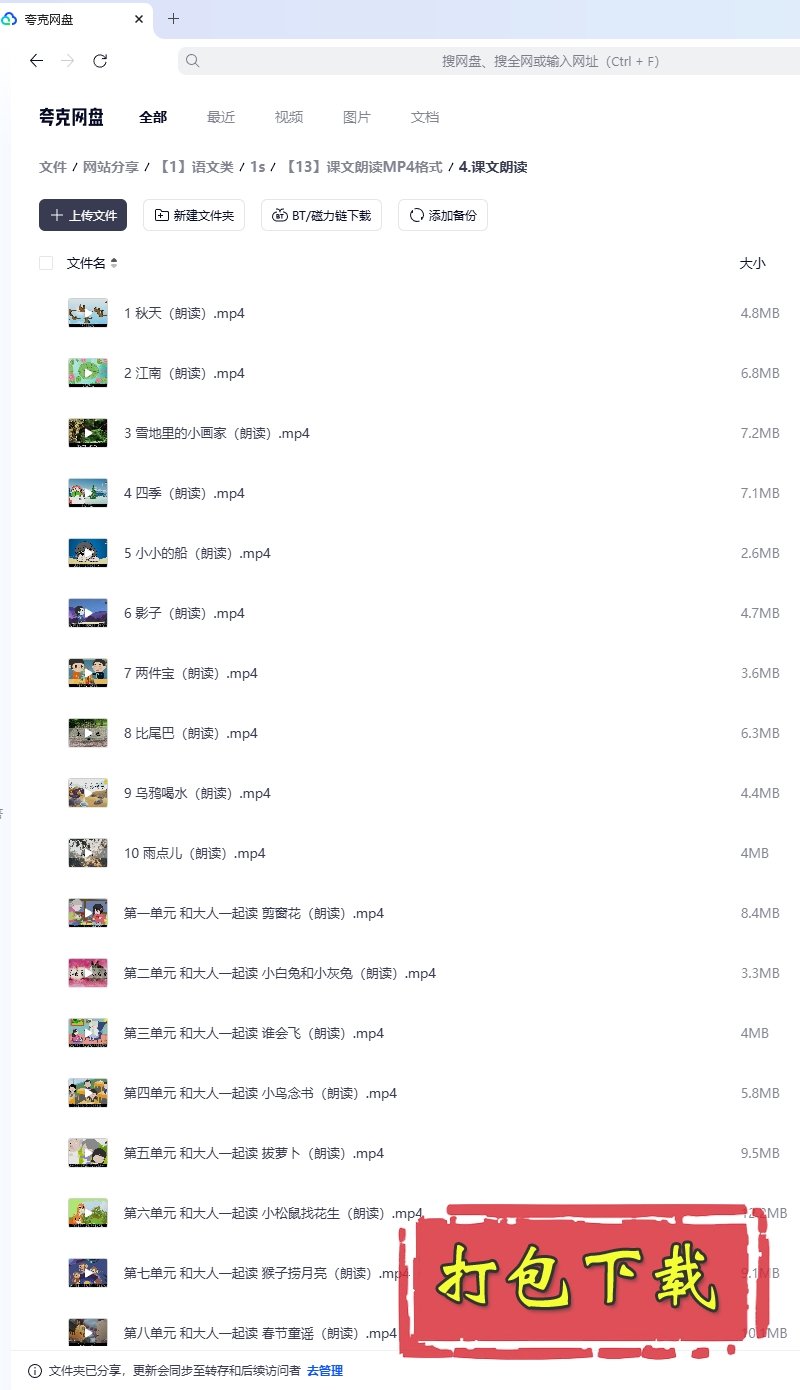Switch to the 图片 tab

tap(357, 117)
